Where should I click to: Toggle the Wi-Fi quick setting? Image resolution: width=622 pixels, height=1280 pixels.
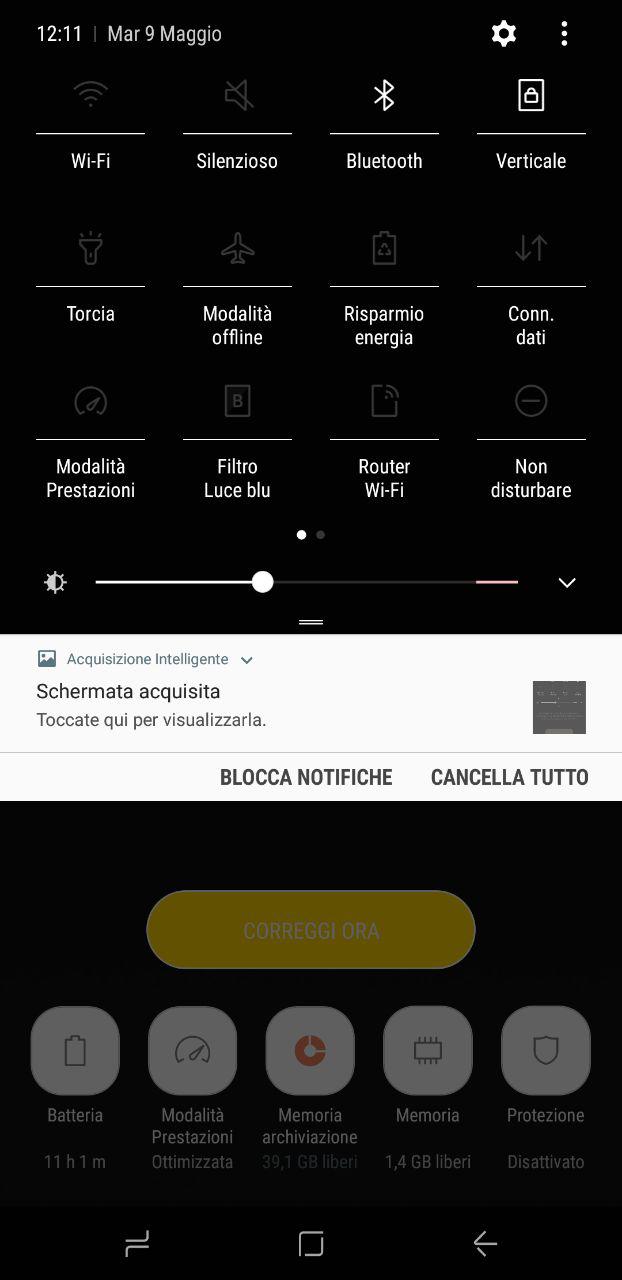click(x=90, y=96)
